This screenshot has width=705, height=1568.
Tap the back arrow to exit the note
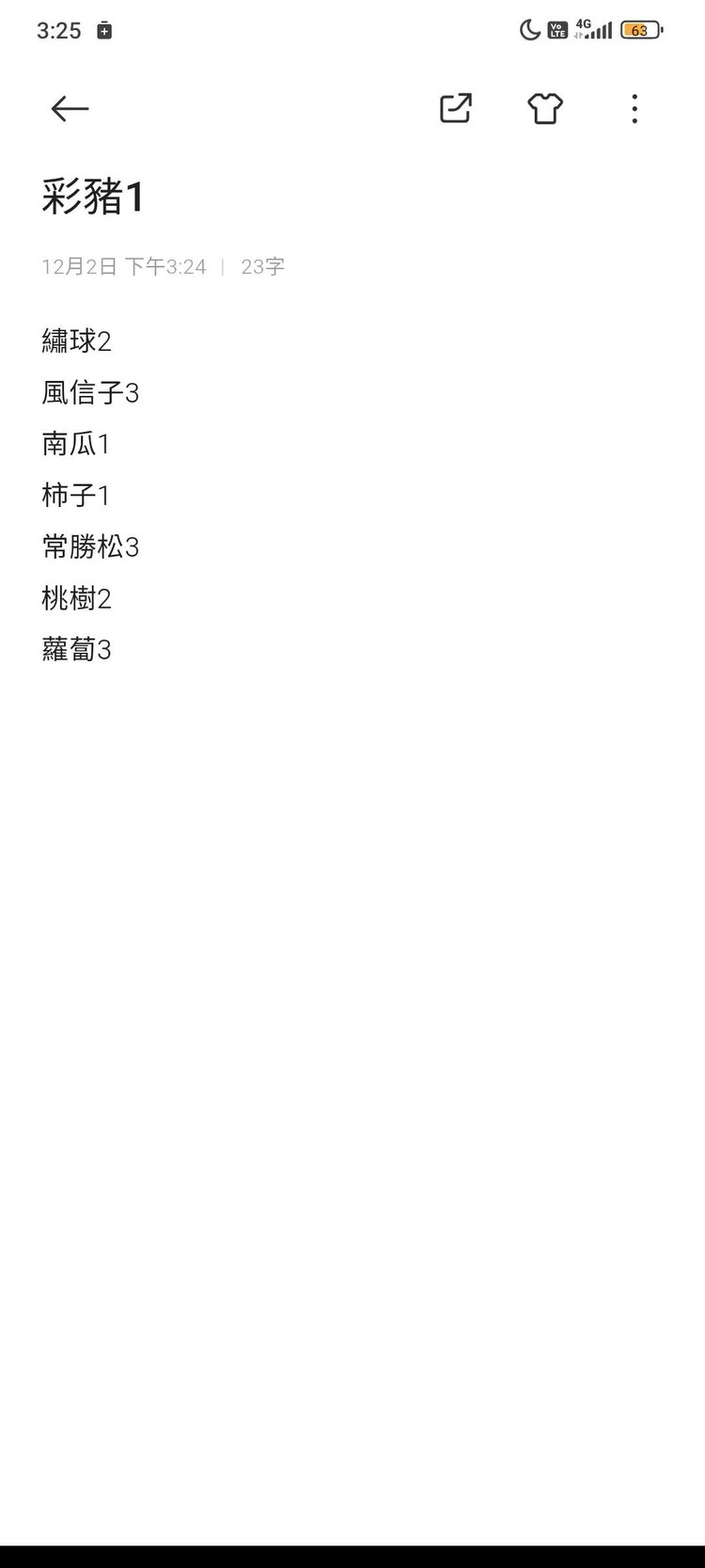pyautogui.click(x=69, y=109)
